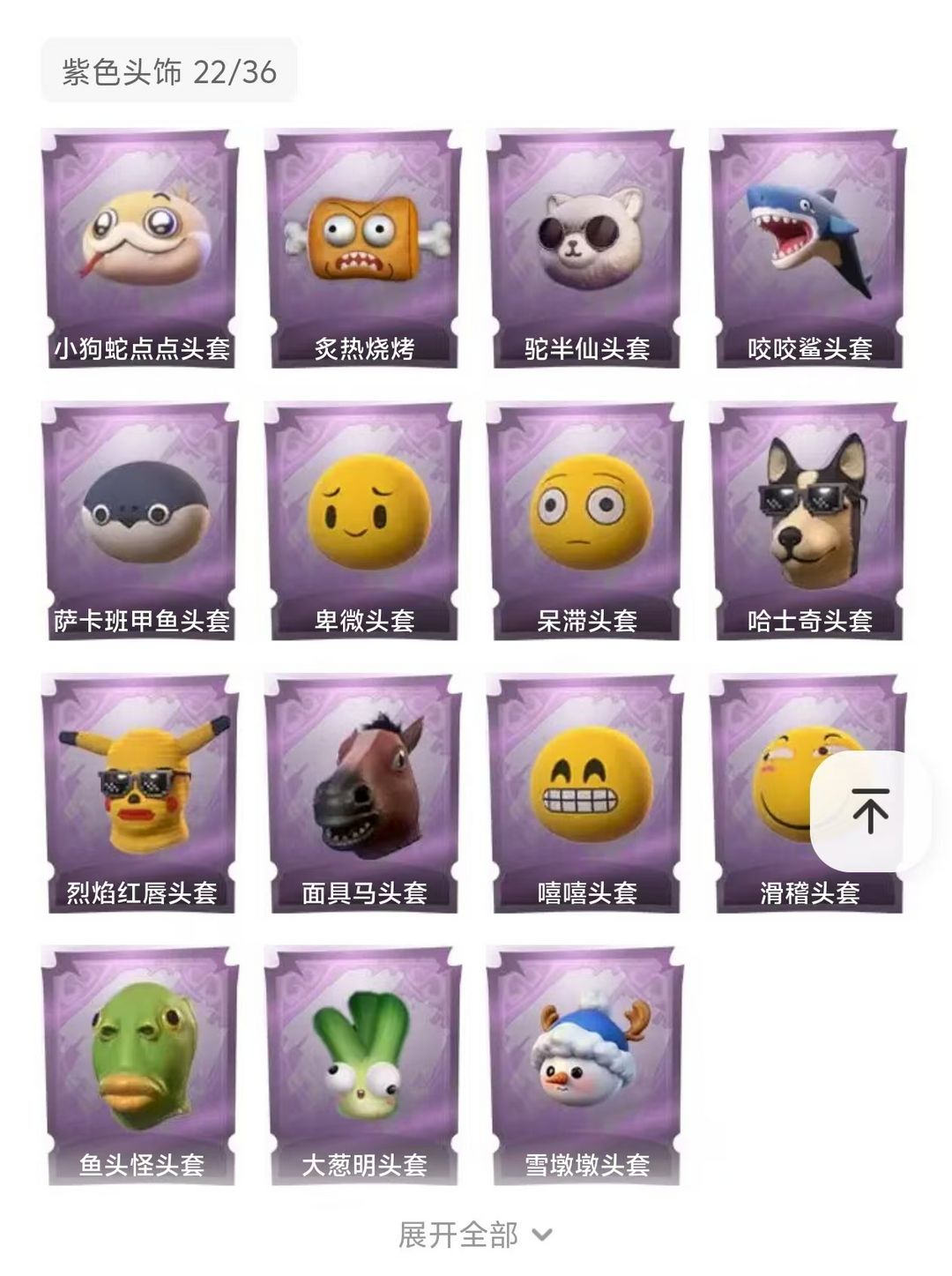Screen dimensions: 952x1276
Task: Jump back to the top of the page
Action: click(870, 811)
